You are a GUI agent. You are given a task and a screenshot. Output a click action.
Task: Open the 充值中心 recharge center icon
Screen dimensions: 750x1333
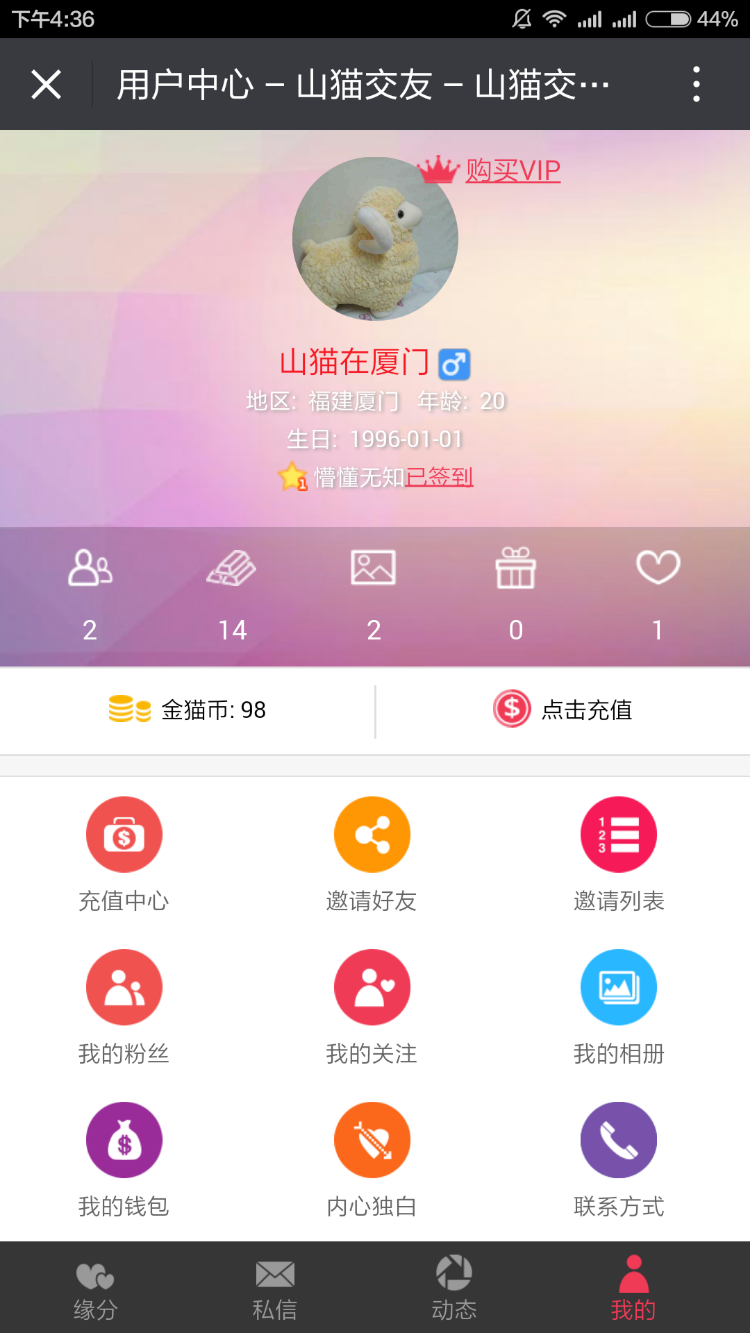pyautogui.click(x=123, y=834)
